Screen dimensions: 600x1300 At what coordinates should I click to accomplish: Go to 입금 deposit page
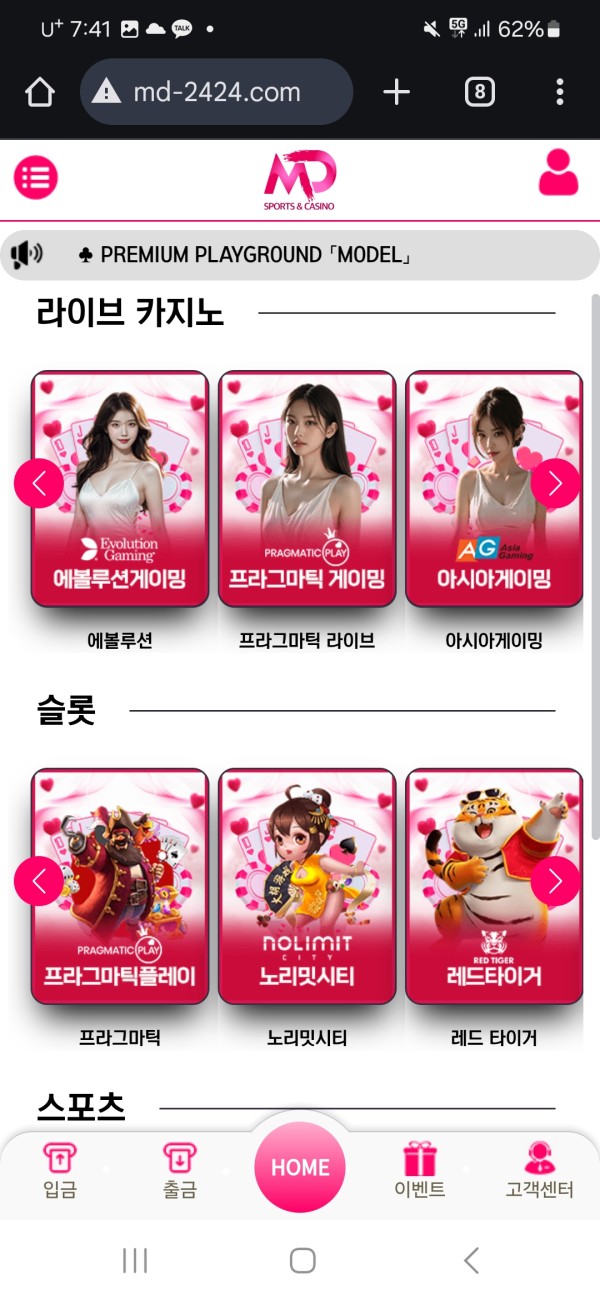60,1171
